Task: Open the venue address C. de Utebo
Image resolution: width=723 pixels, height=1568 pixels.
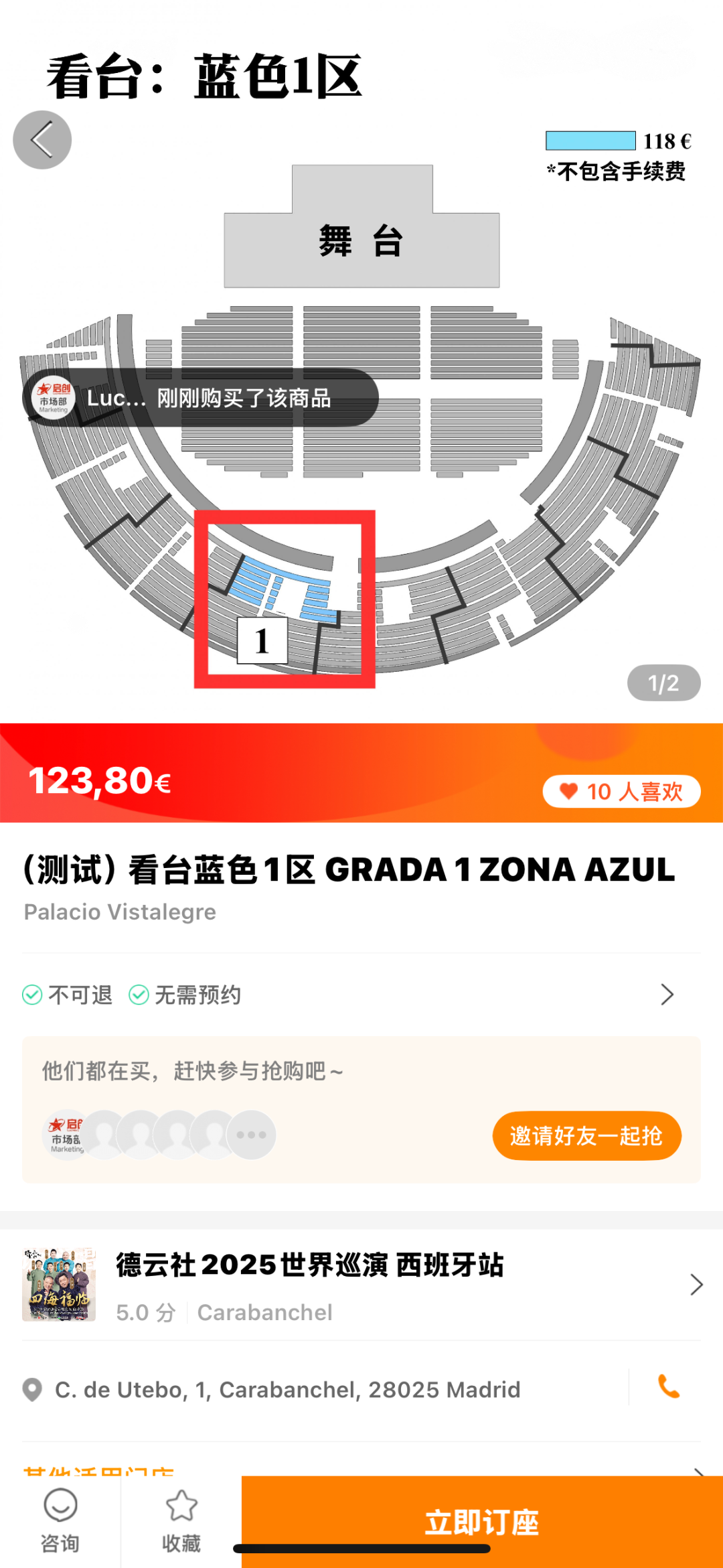Action: [288, 1390]
